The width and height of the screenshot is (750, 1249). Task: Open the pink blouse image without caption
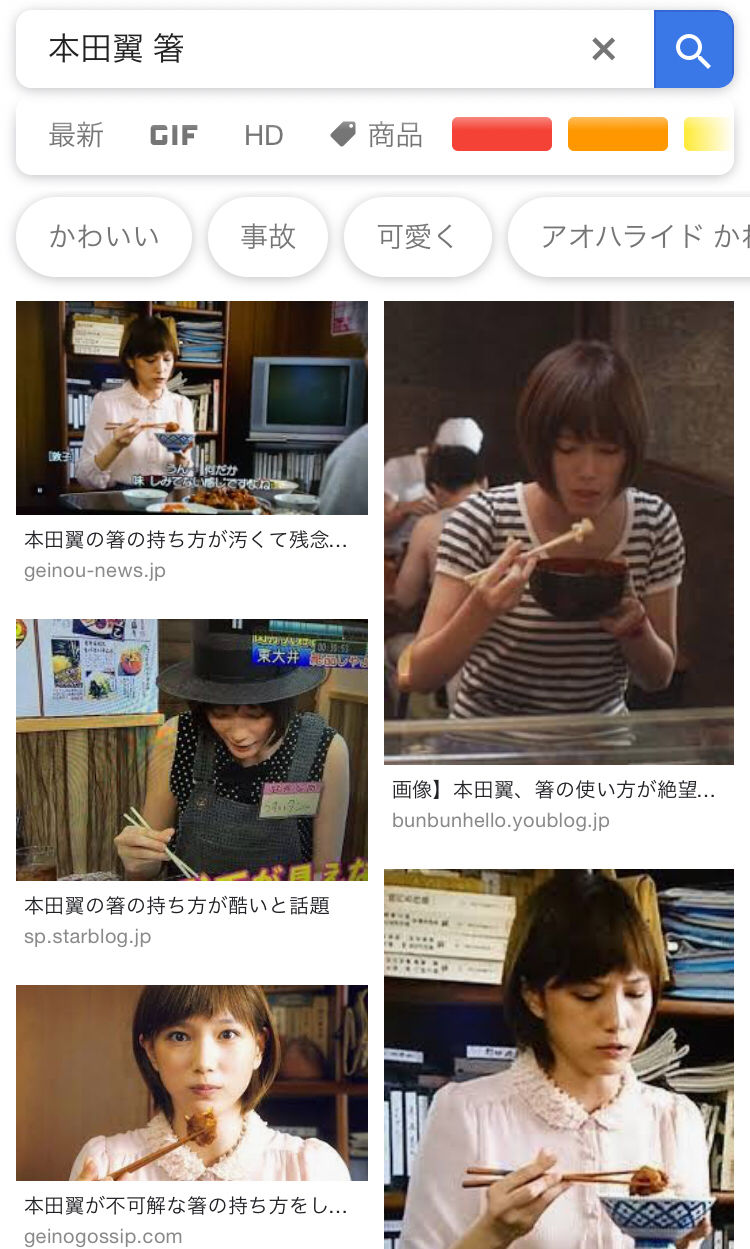coord(558,1060)
